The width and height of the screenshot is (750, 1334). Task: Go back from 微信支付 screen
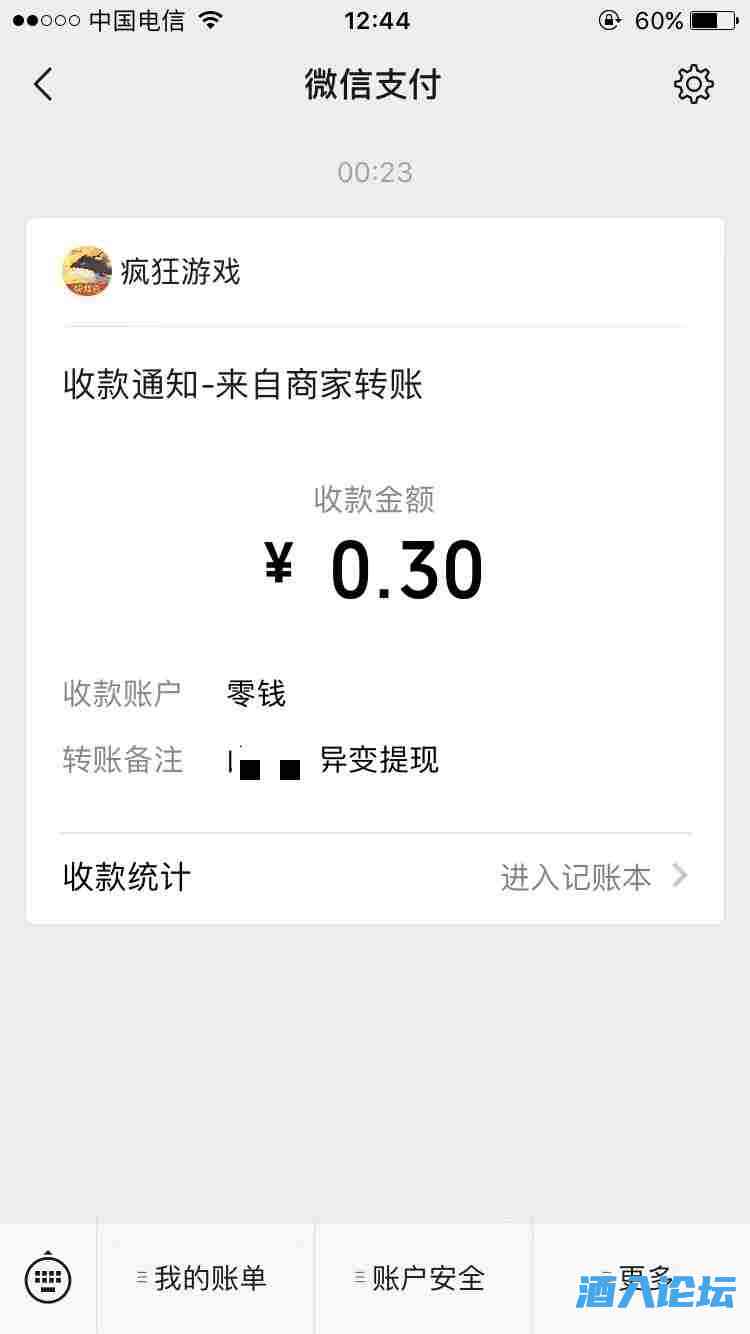(x=43, y=85)
